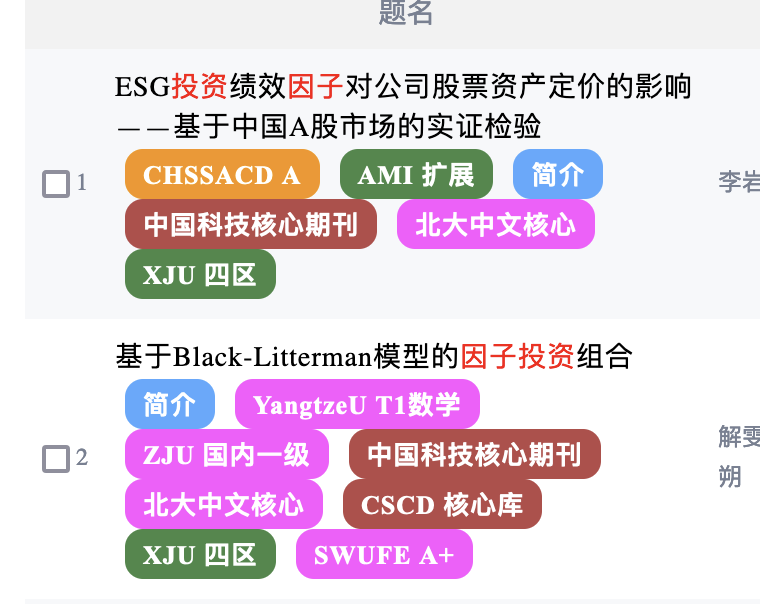Tap the YangtzeU T1数学 tag
Screen dimensions: 760x604
click(x=357, y=404)
